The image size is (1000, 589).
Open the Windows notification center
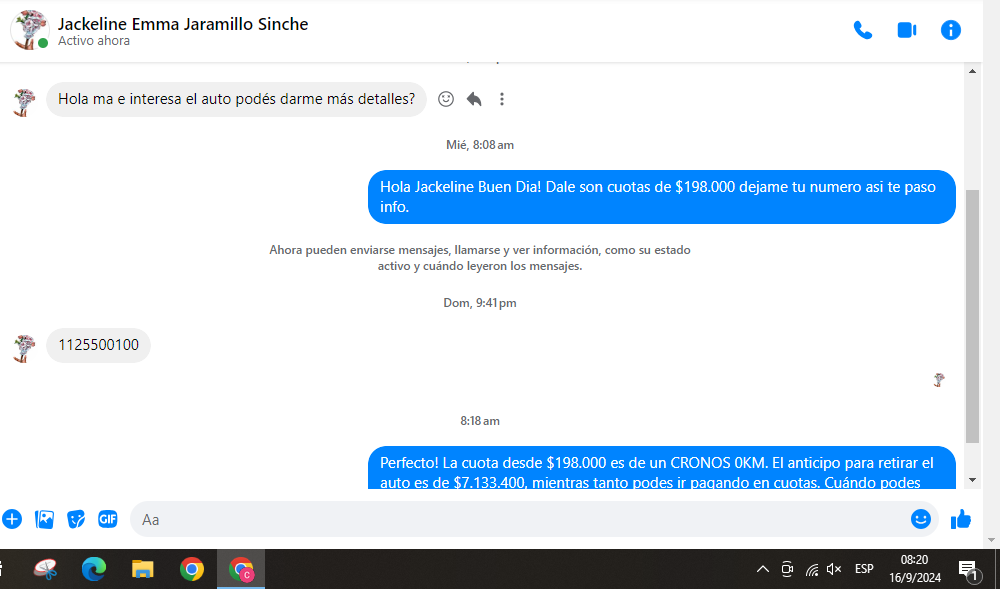point(968,569)
